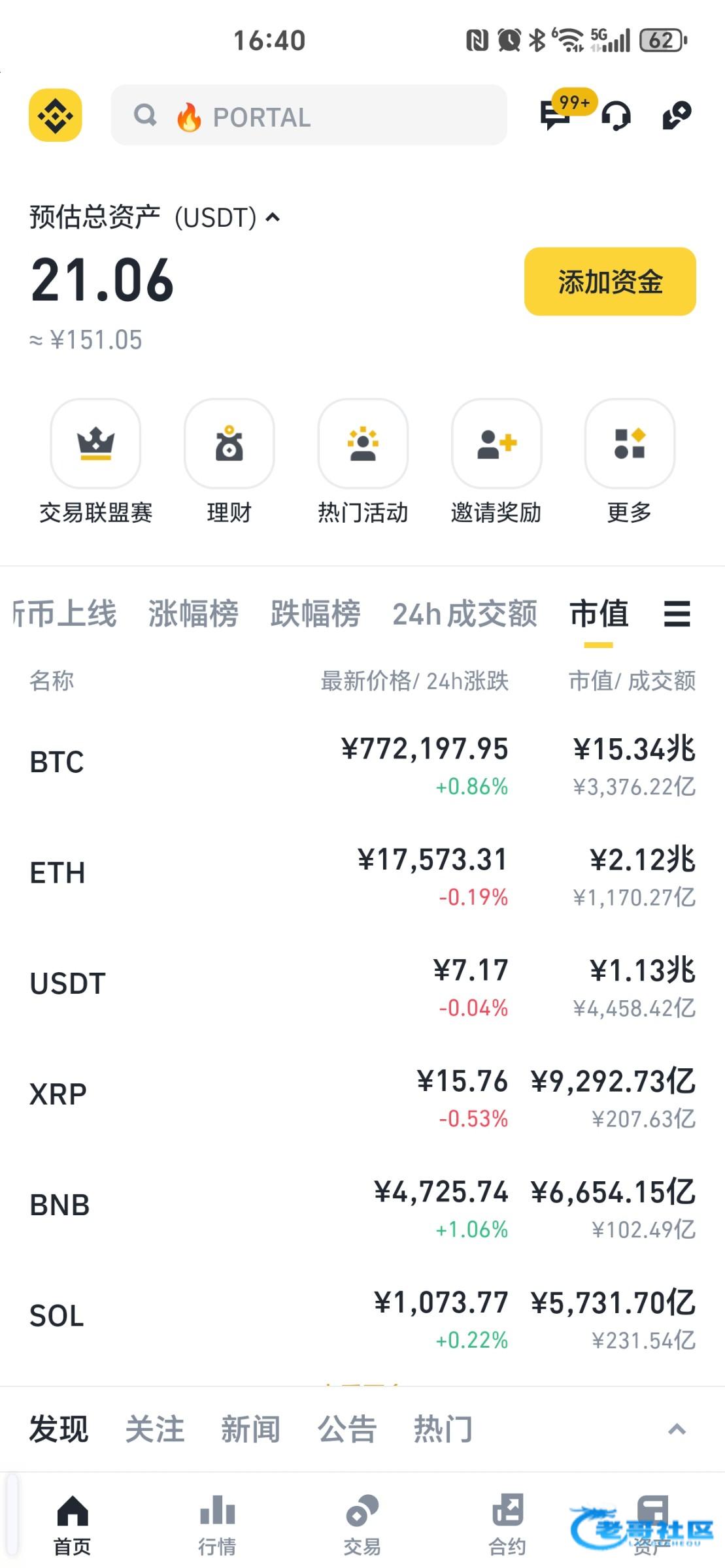Screen dimensions: 725x1568
Task: Collapse the 预估总资产 USDT arrow
Action: click(273, 218)
